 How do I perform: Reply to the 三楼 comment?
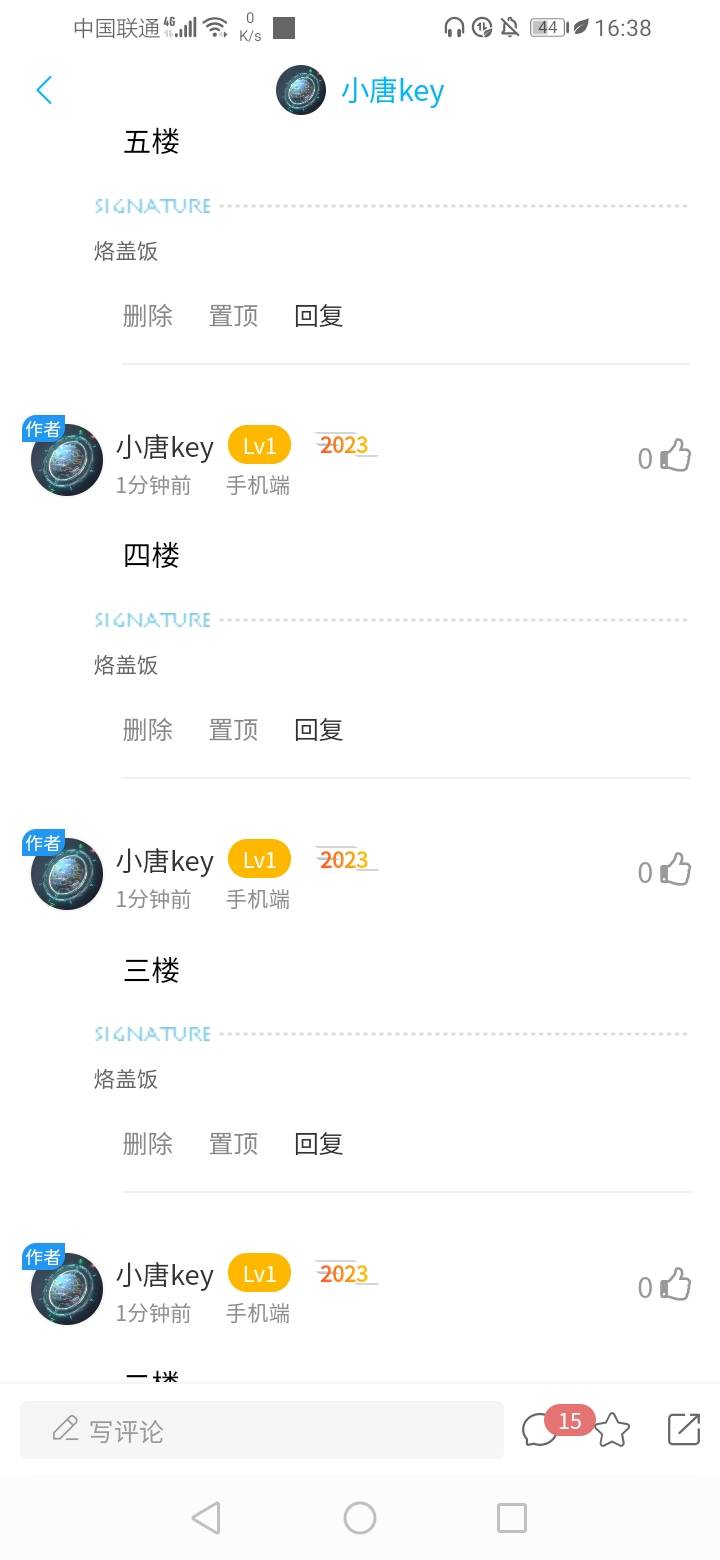click(319, 1144)
